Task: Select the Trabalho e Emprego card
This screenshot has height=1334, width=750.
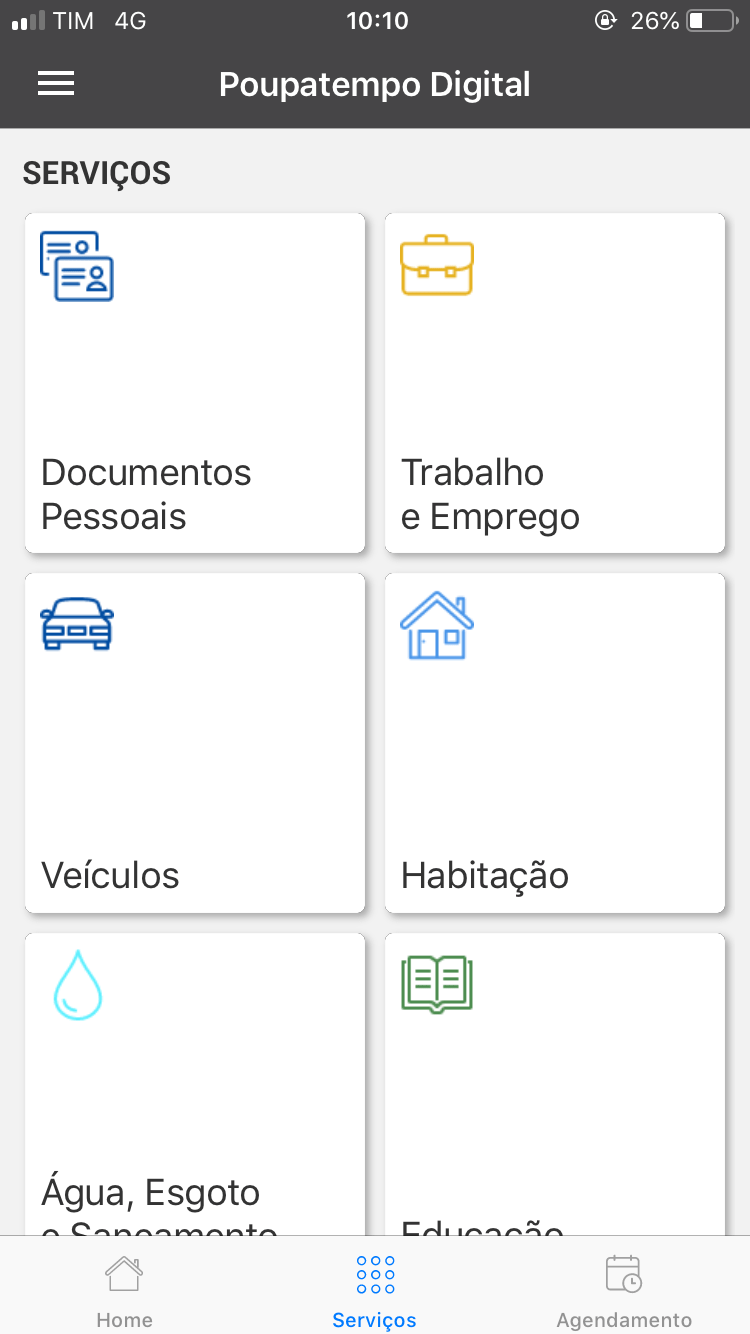Action: coord(555,383)
